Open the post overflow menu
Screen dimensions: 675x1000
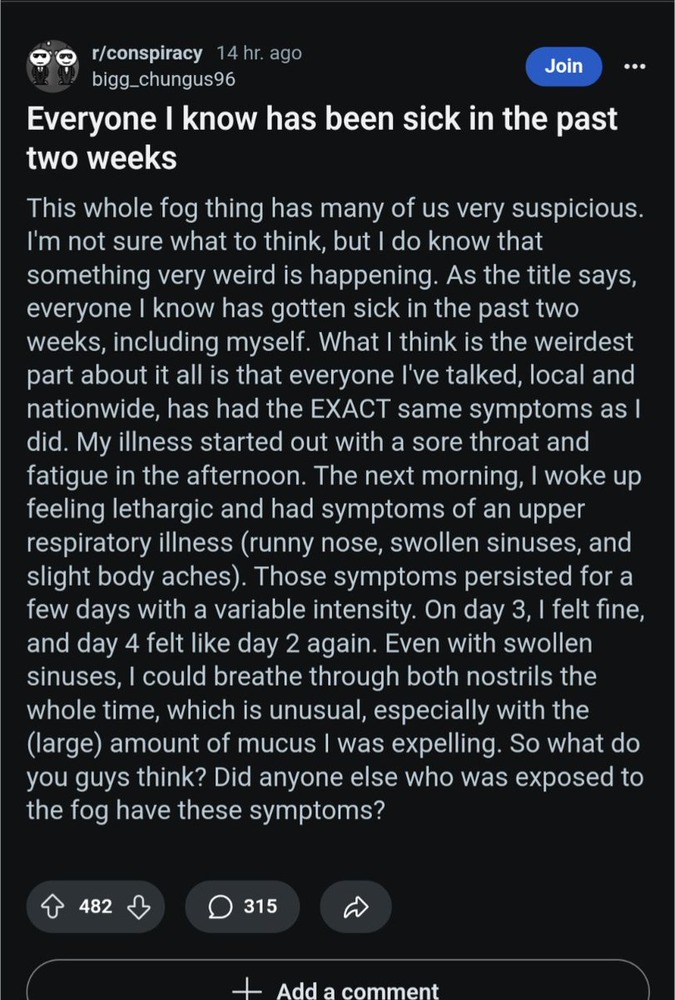click(x=634, y=67)
